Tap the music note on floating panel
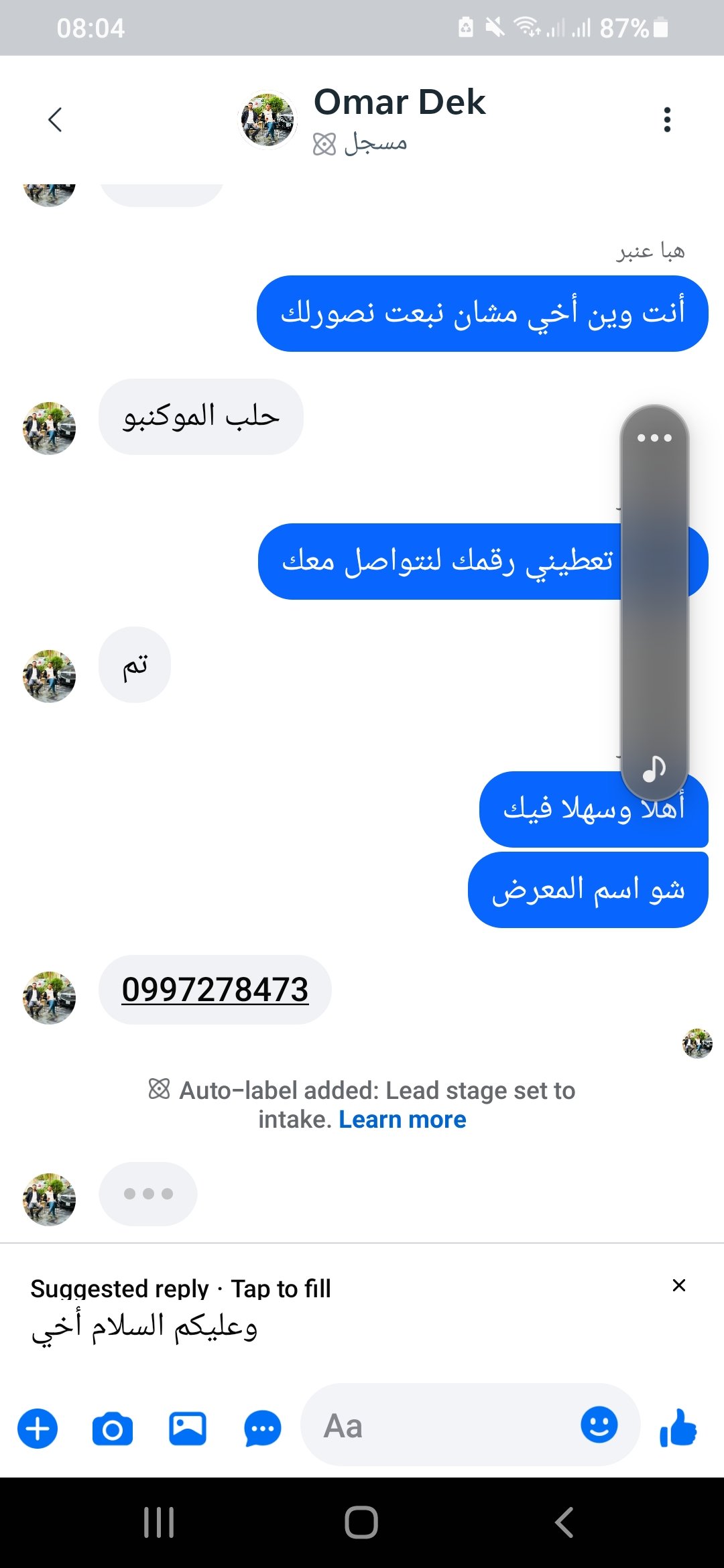 click(654, 768)
